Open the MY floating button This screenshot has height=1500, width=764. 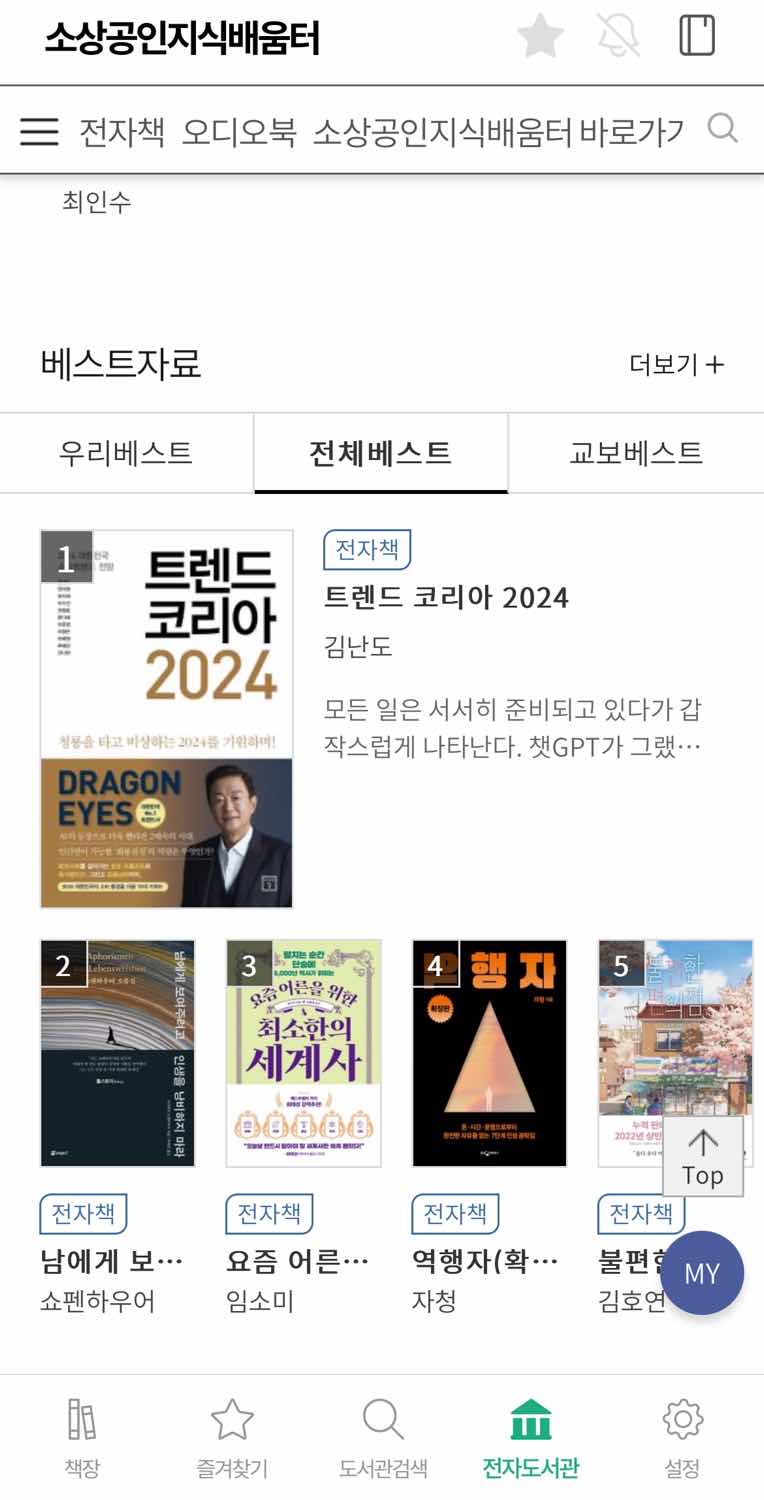[x=702, y=1273]
